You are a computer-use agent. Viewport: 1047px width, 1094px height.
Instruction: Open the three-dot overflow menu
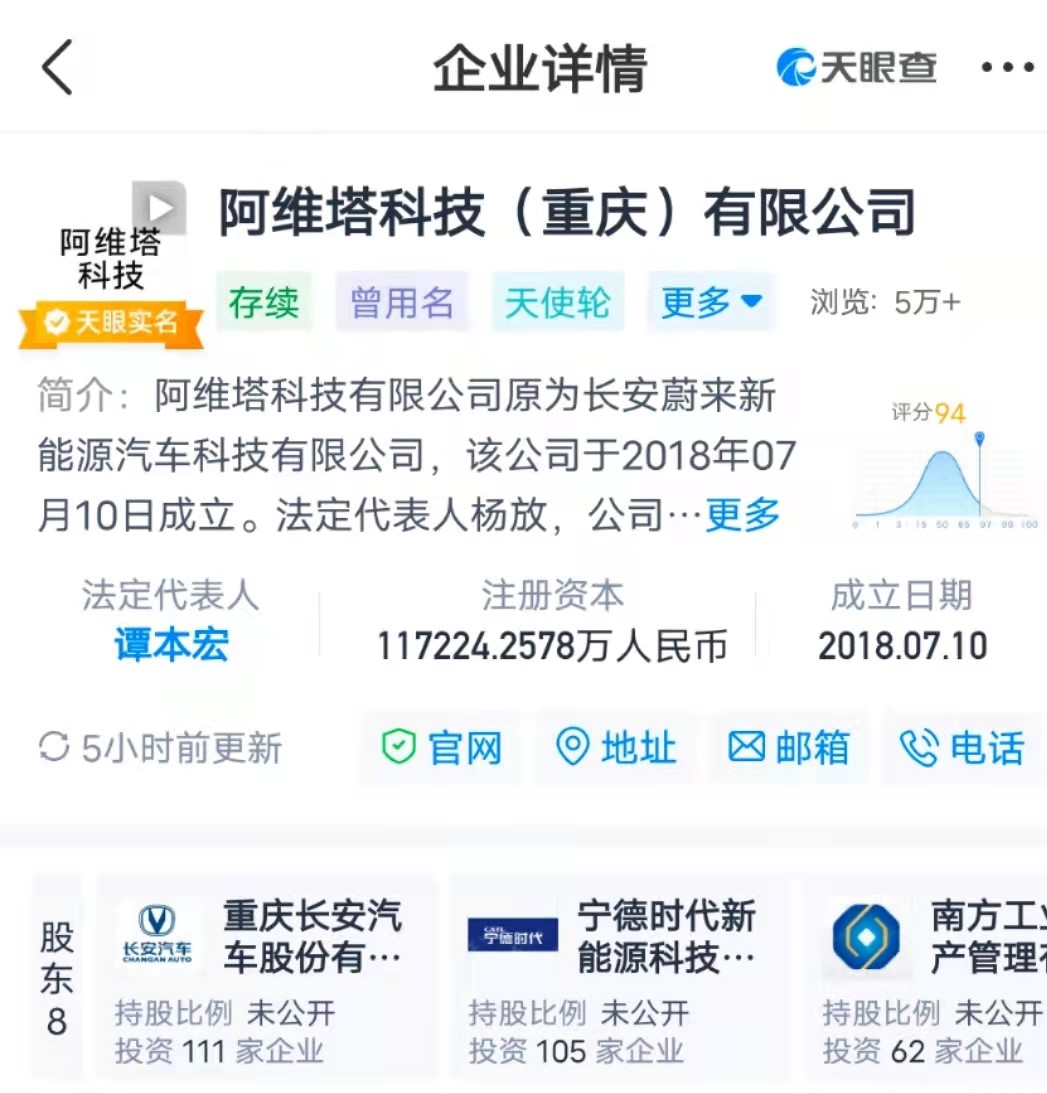1006,68
